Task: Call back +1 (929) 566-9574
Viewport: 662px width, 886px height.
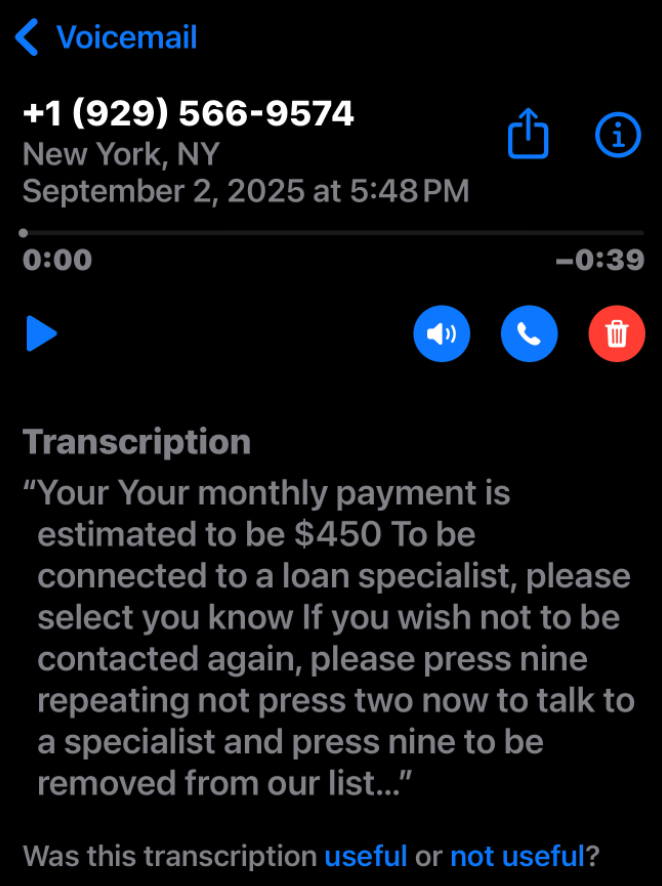Action: 529,334
